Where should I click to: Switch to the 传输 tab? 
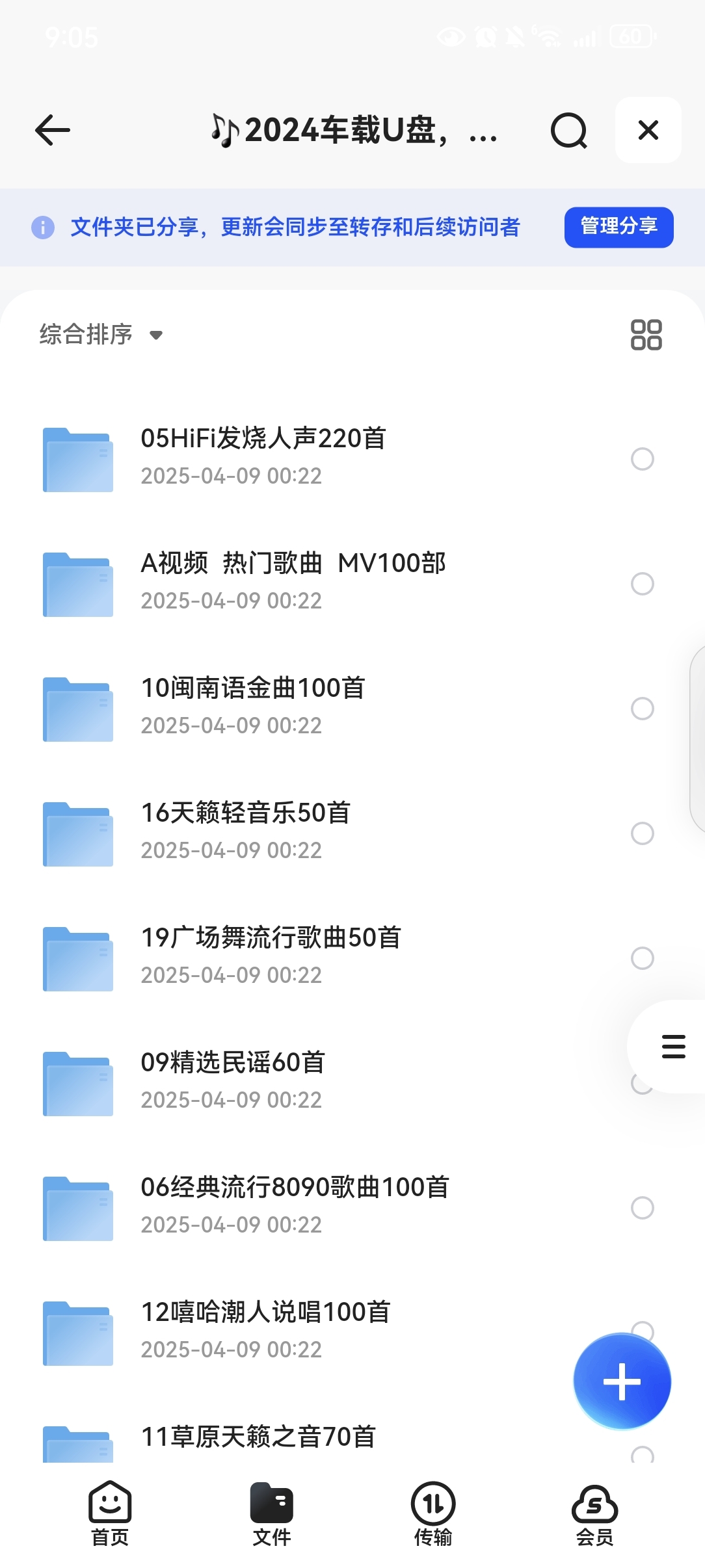click(x=433, y=1513)
